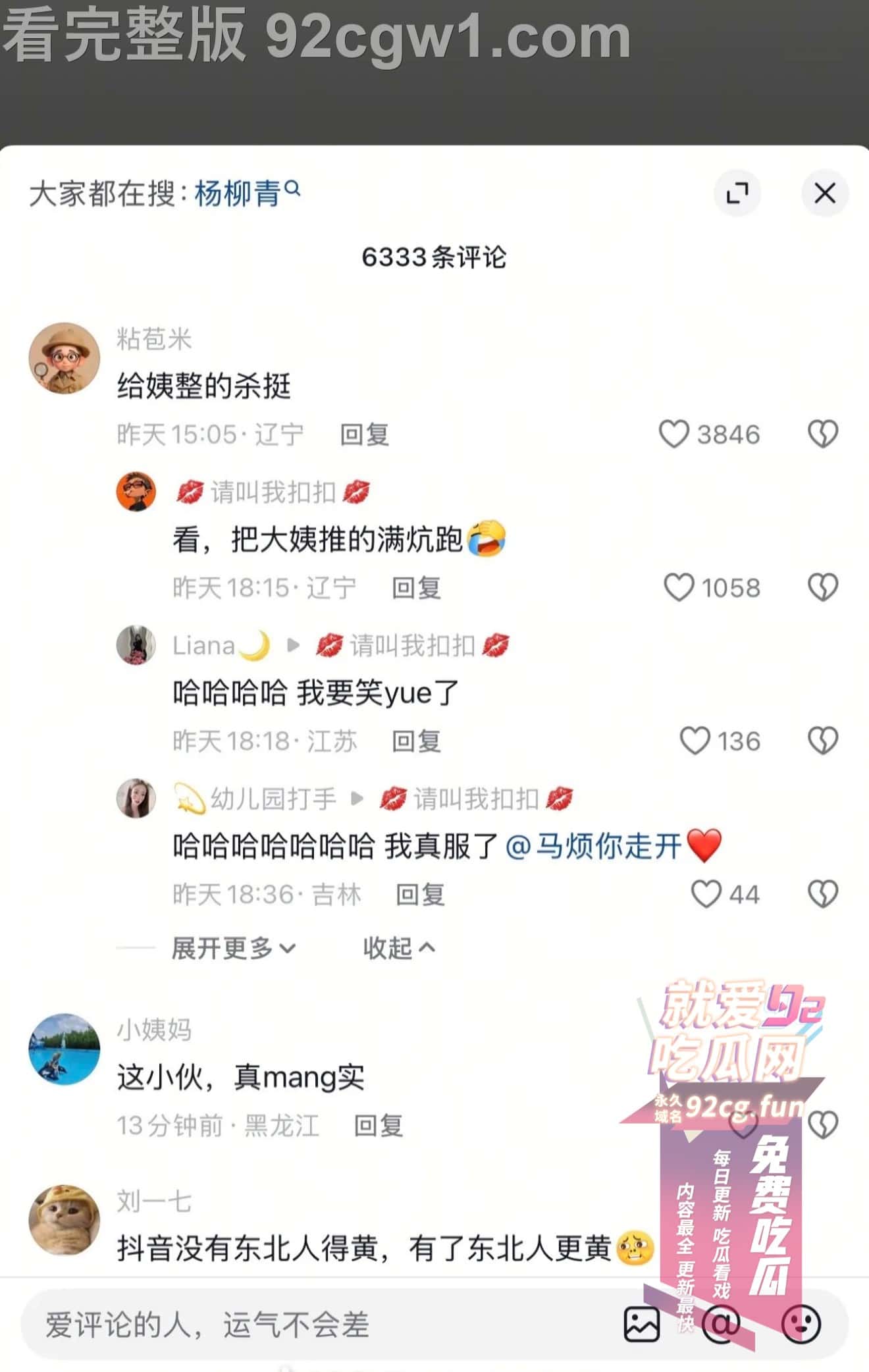This screenshot has height=1372, width=869.
Task: Close the comments panel
Action: (824, 194)
